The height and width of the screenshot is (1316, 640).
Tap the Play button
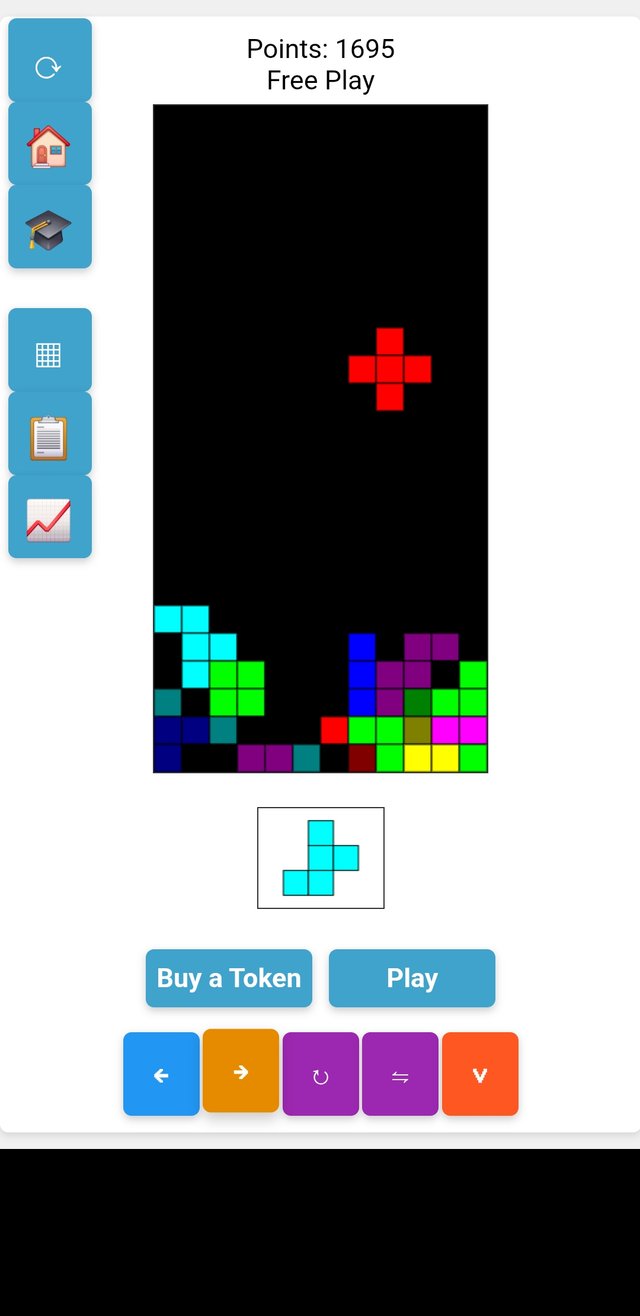point(412,978)
